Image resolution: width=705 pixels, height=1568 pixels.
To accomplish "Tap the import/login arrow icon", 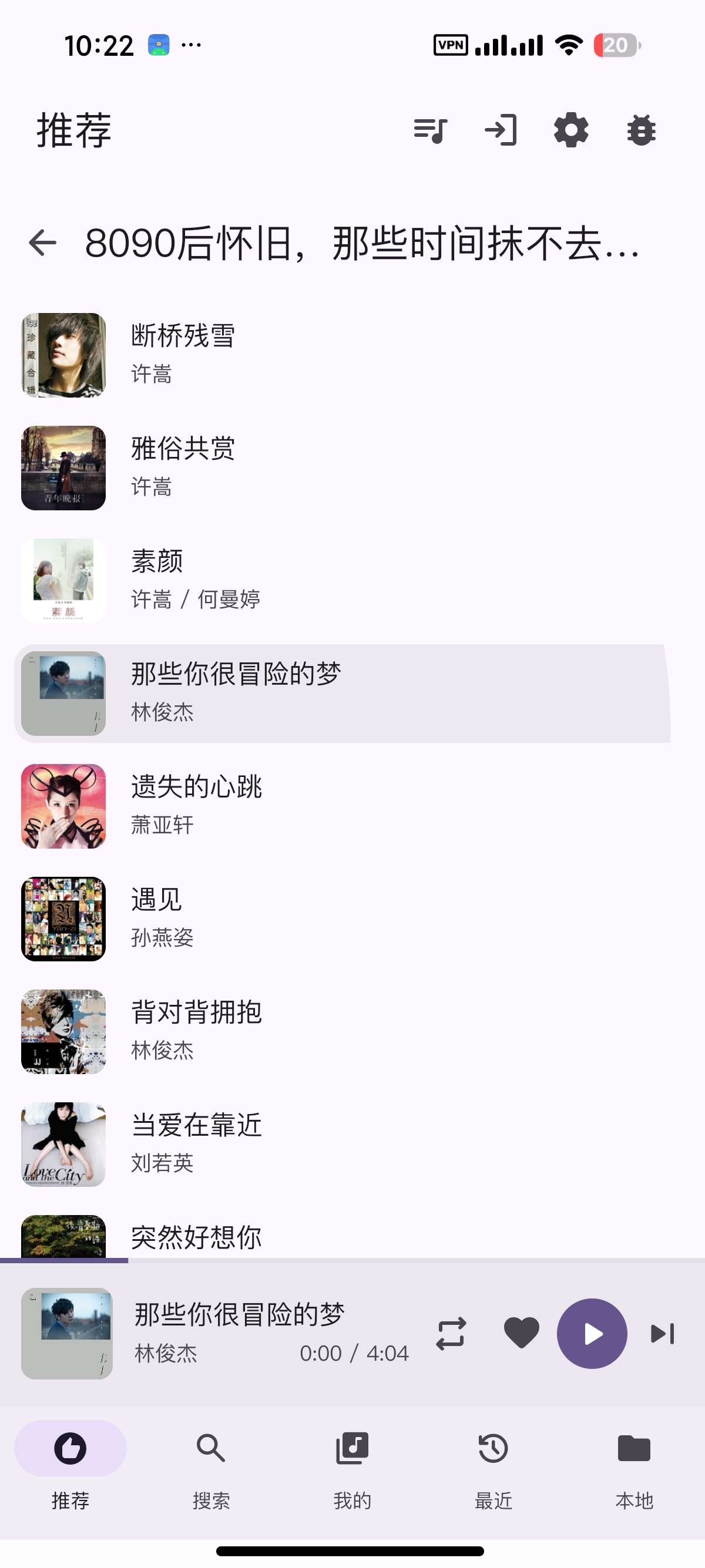I will point(501,130).
